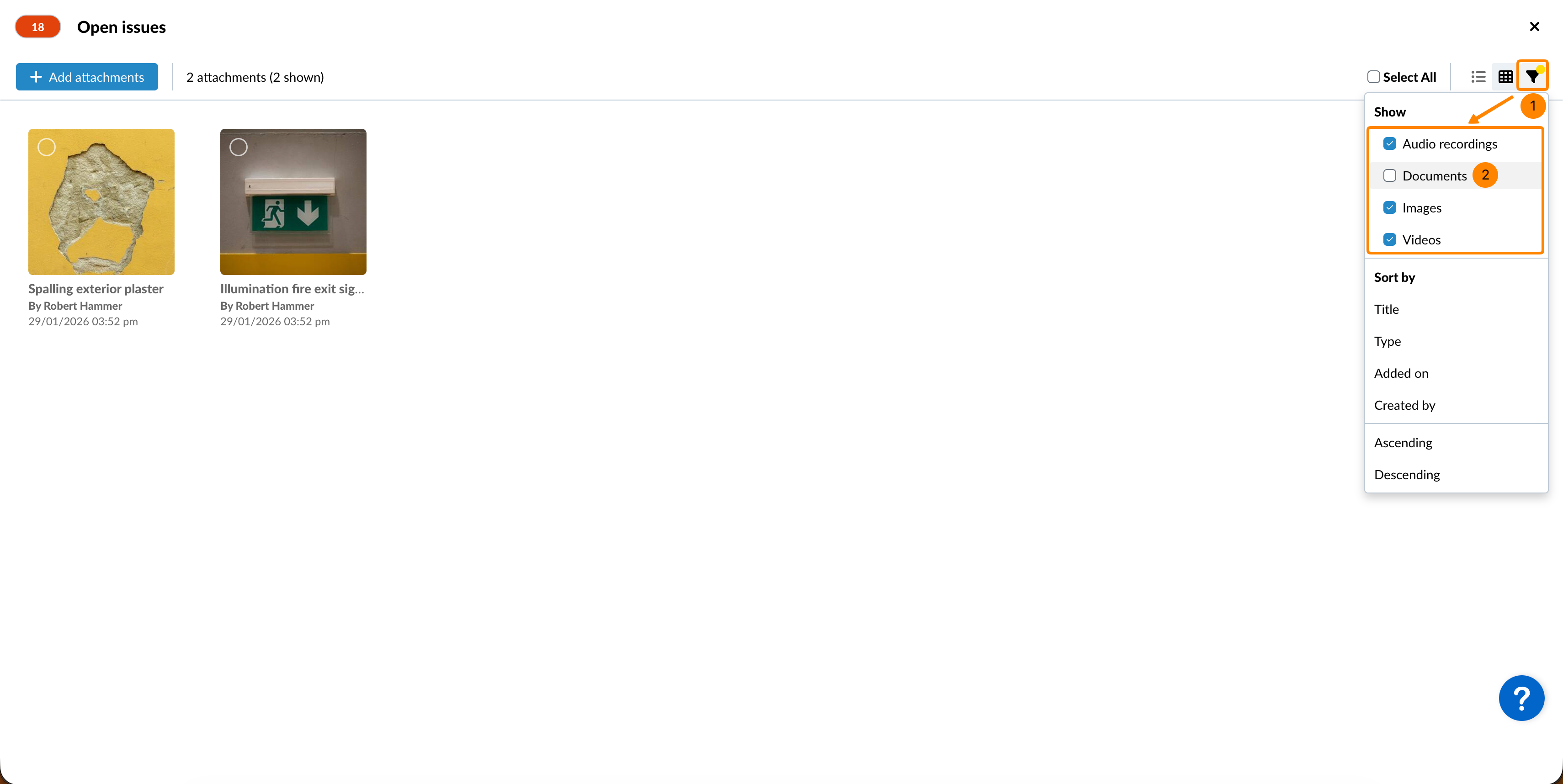Sort attachments by Created by
Image resolution: width=1563 pixels, height=784 pixels.
click(x=1404, y=406)
